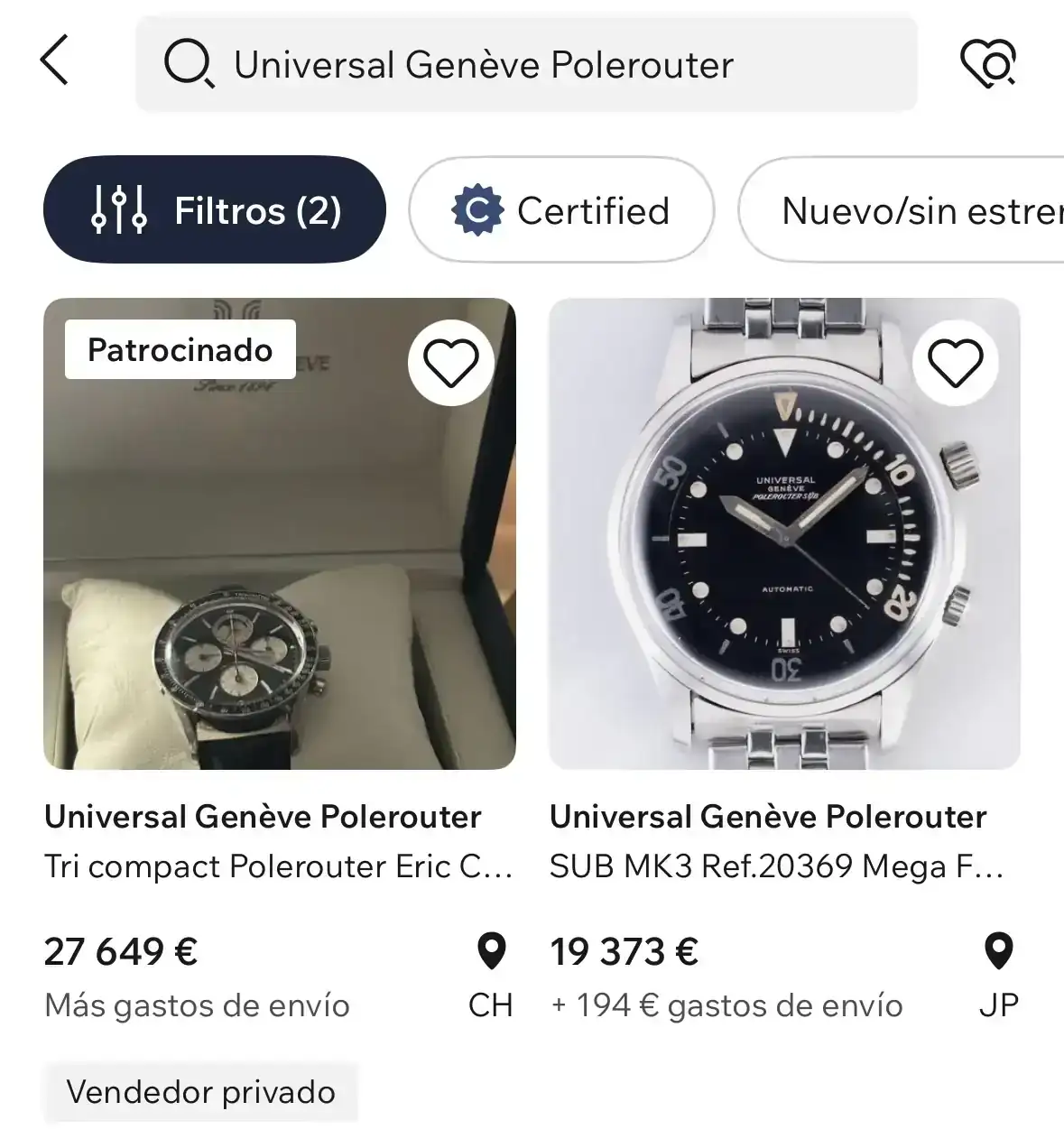This screenshot has width=1064, height=1148.
Task: Save this search with the heart icon
Action: point(987,64)
